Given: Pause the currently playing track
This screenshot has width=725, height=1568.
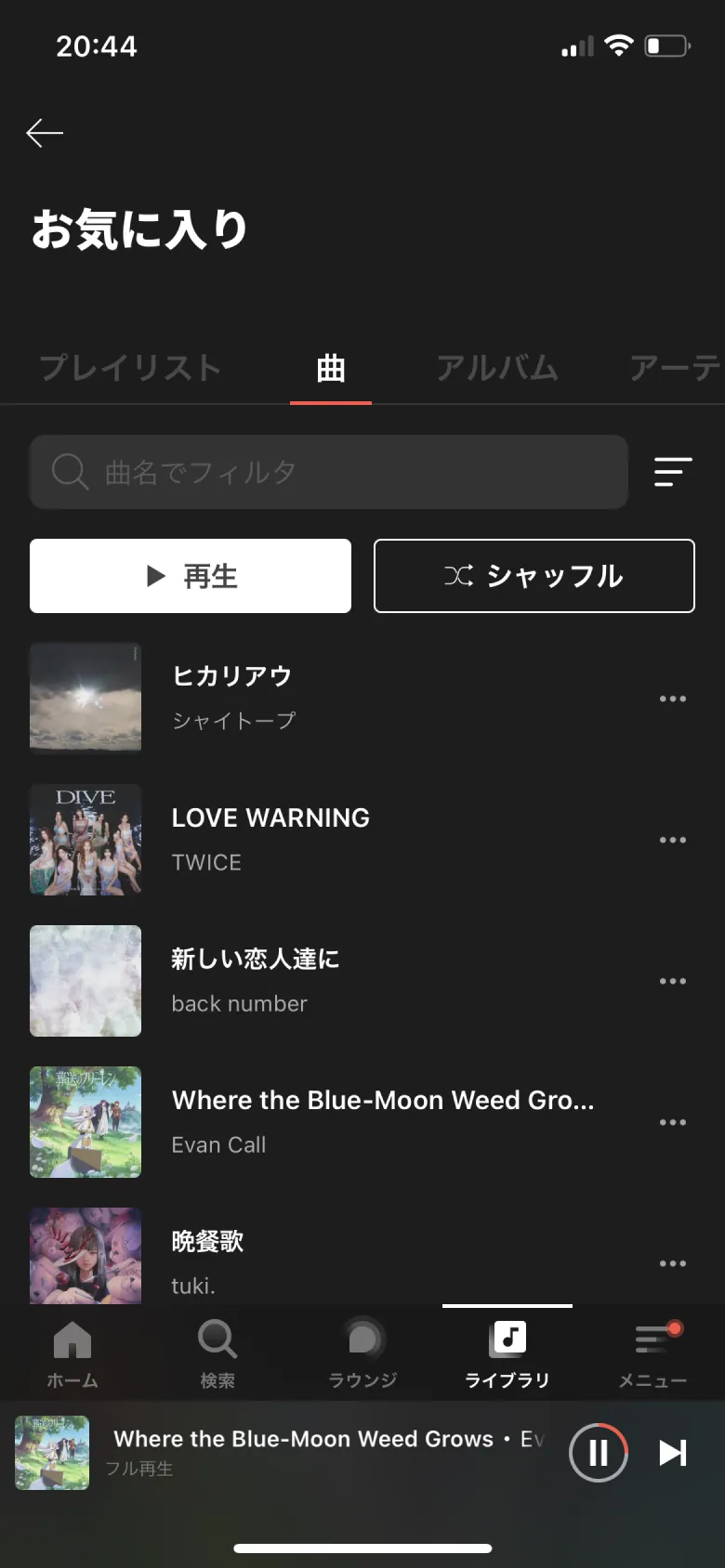Looking at the screenshot, I should tap(598, 1453).
